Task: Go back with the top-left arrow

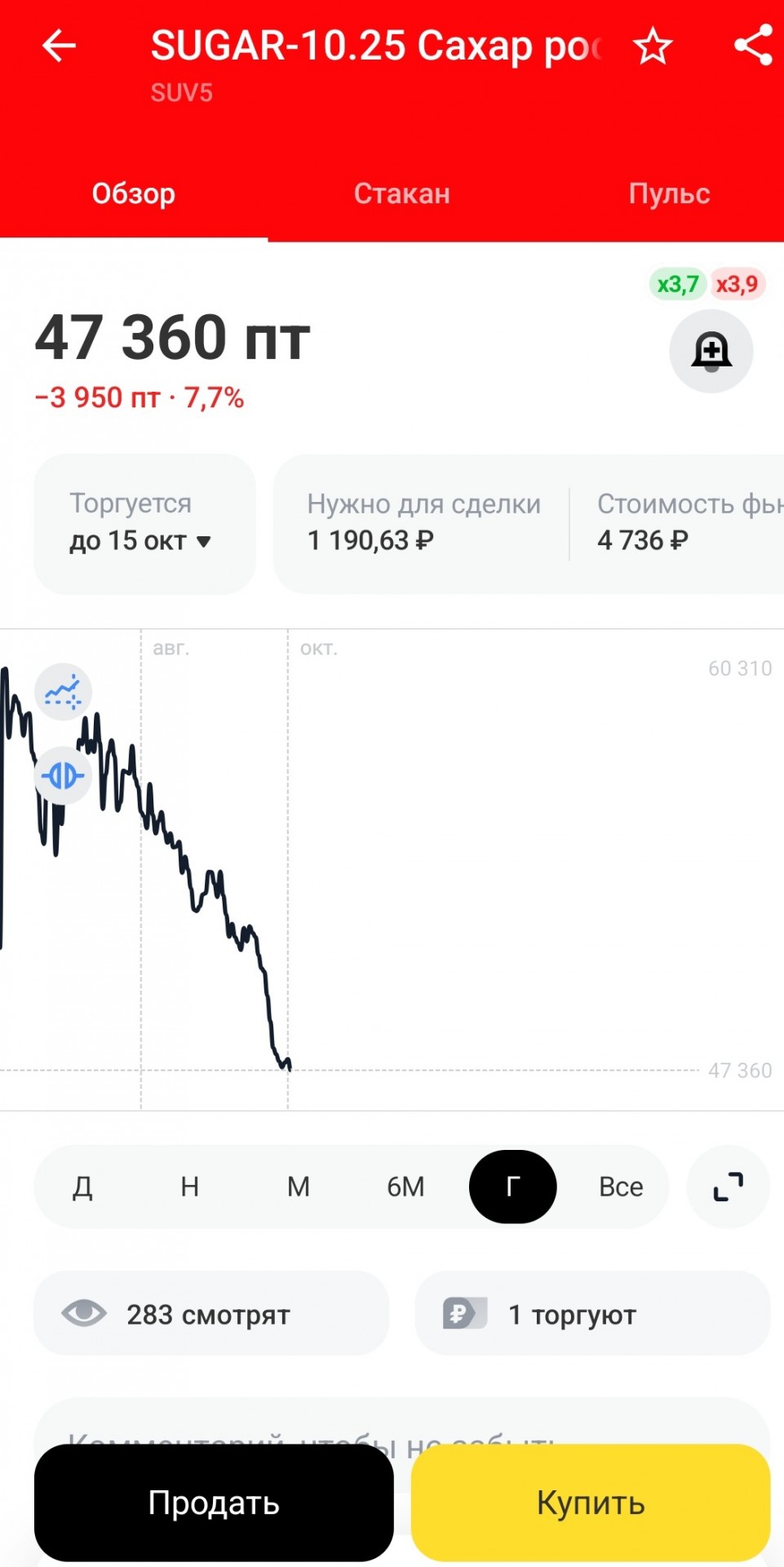Action: 59,46
